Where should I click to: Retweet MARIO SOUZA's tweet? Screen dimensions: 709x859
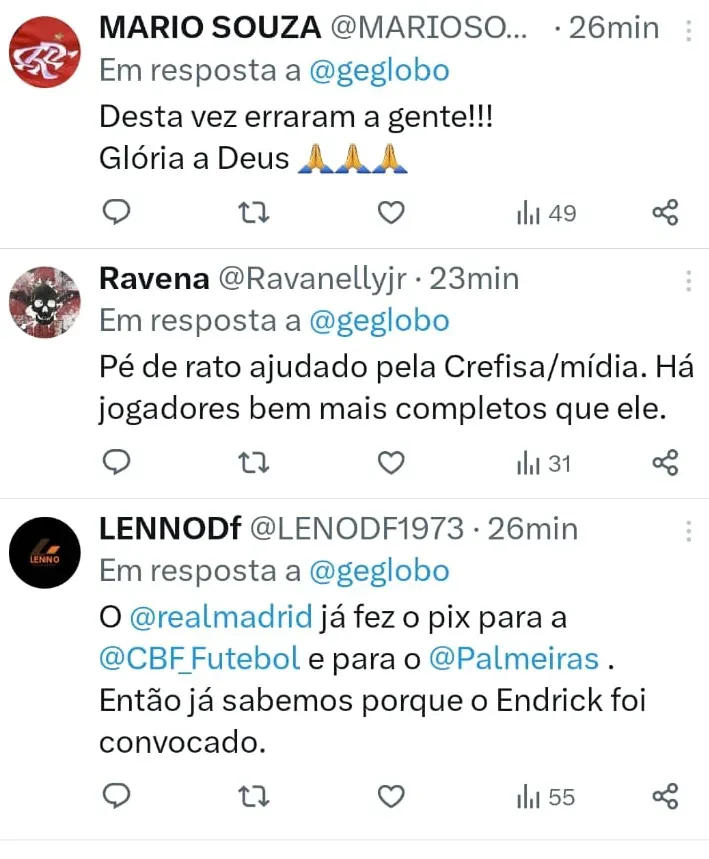(x=257, y=213)
